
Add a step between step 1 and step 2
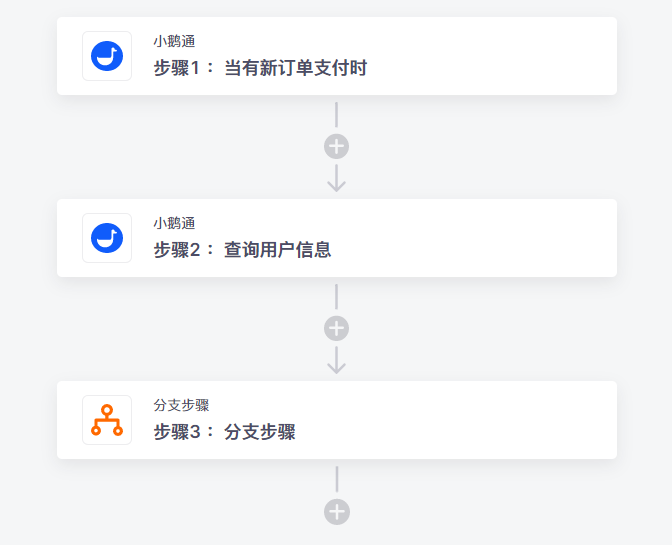(336, 147)
